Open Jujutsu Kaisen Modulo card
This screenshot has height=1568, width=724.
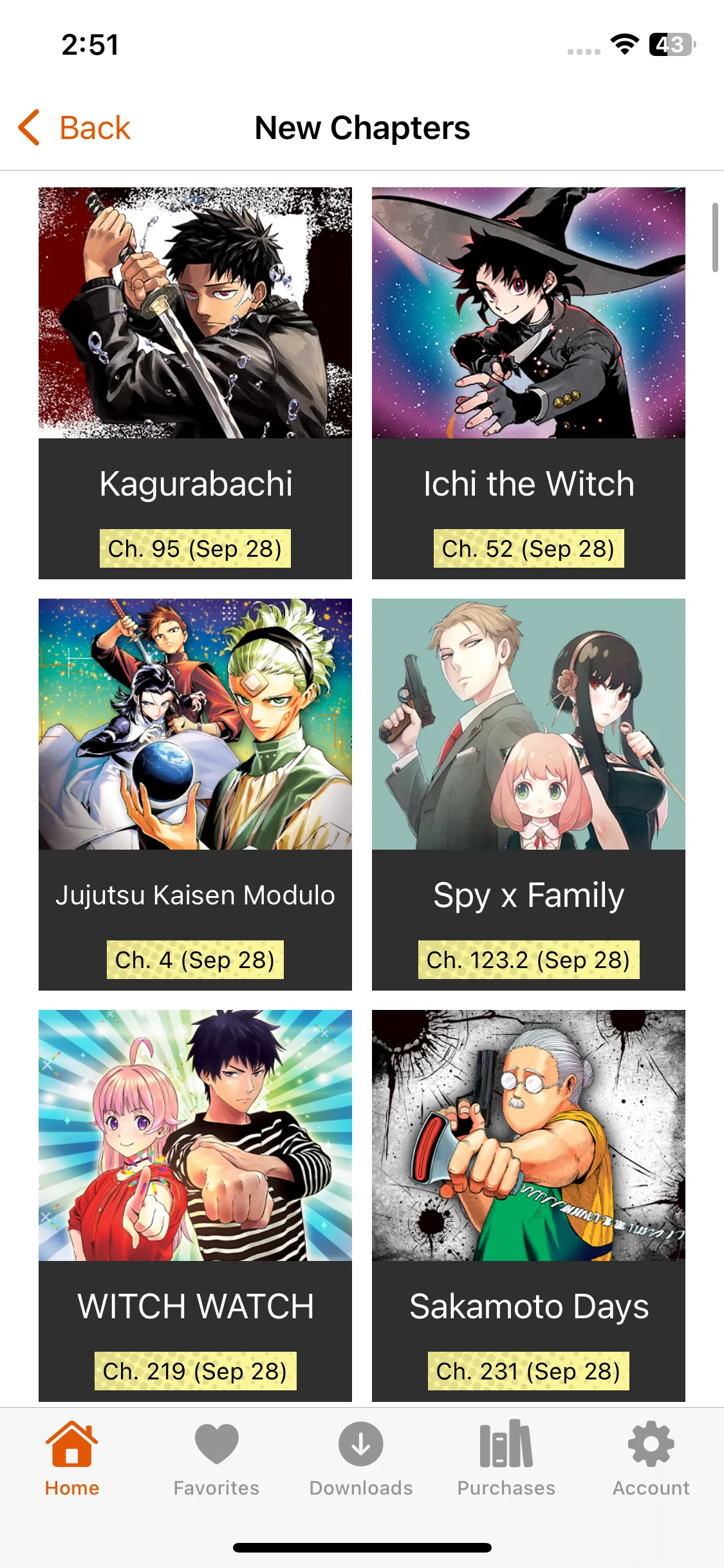[195, 793]
